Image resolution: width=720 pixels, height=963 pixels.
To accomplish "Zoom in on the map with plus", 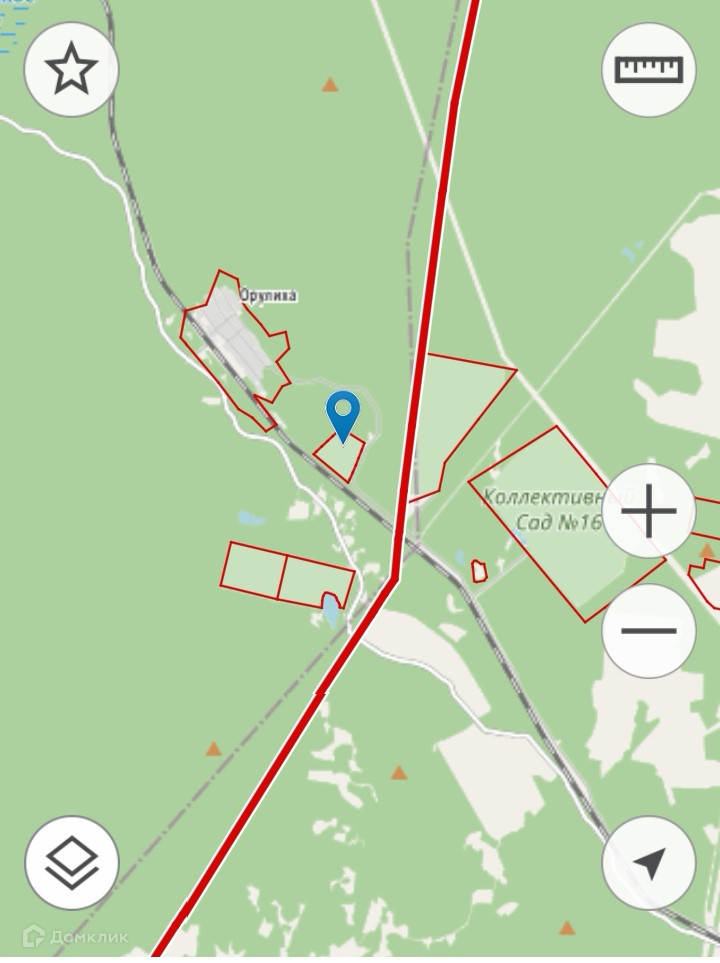I will [x=648, y=512].
